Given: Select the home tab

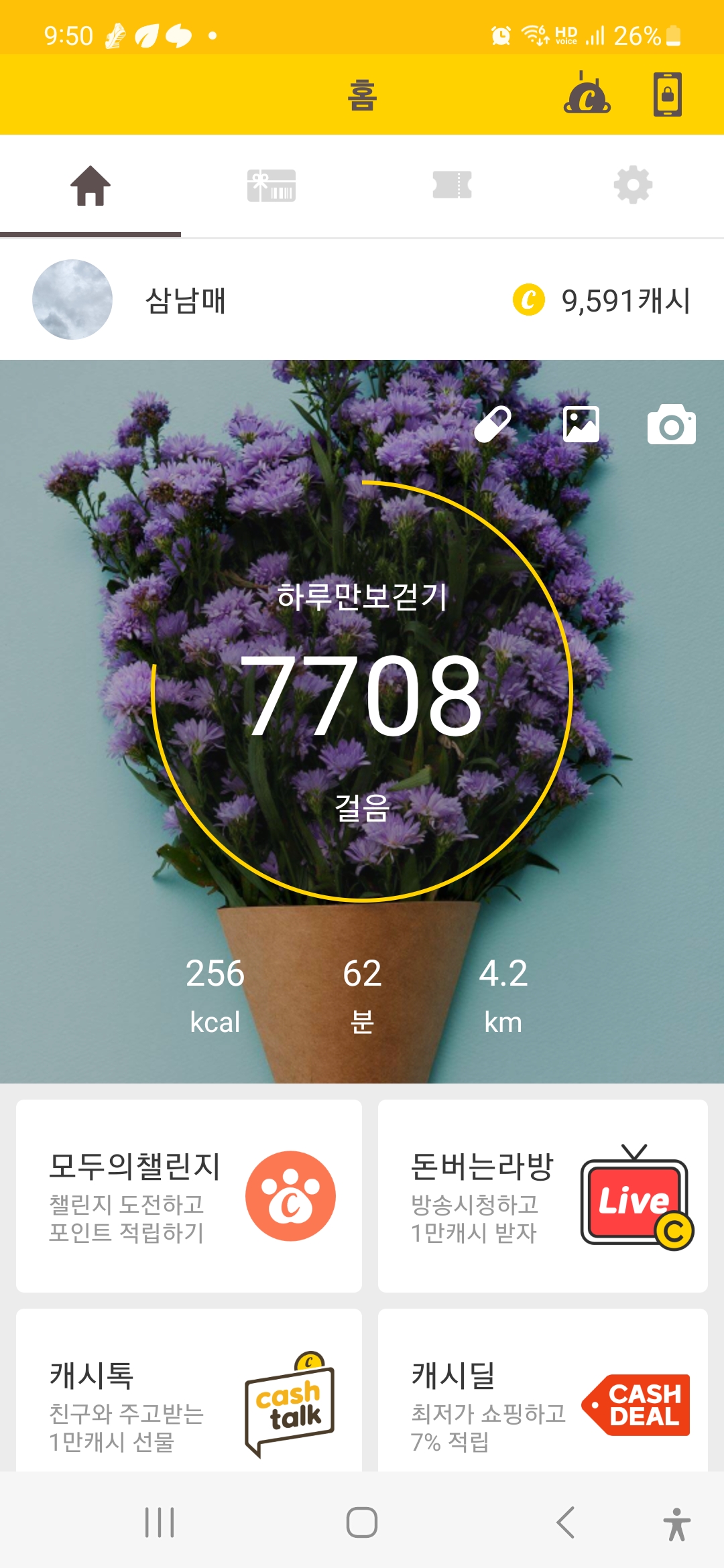Looking at the screenshot, I should pyautogui.click(x=90, y=186).
